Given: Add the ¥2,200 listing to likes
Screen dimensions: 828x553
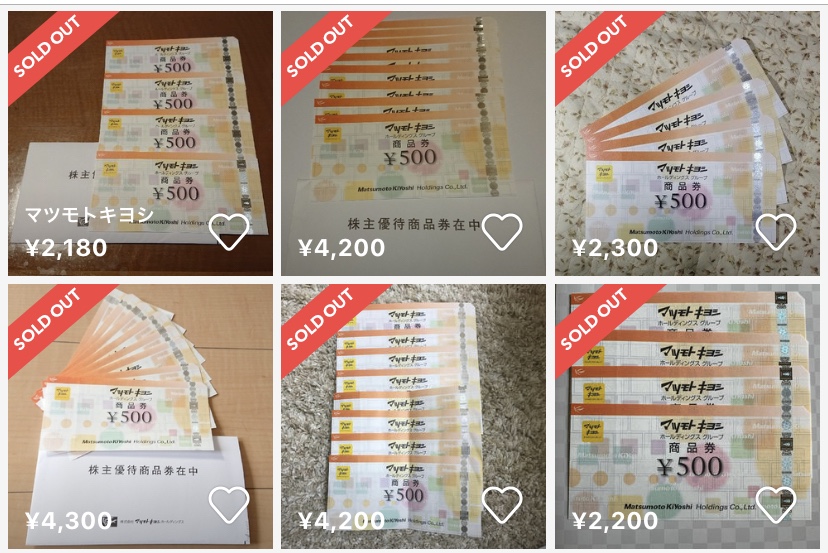Looking at the screenshot, I should (776, 505).
